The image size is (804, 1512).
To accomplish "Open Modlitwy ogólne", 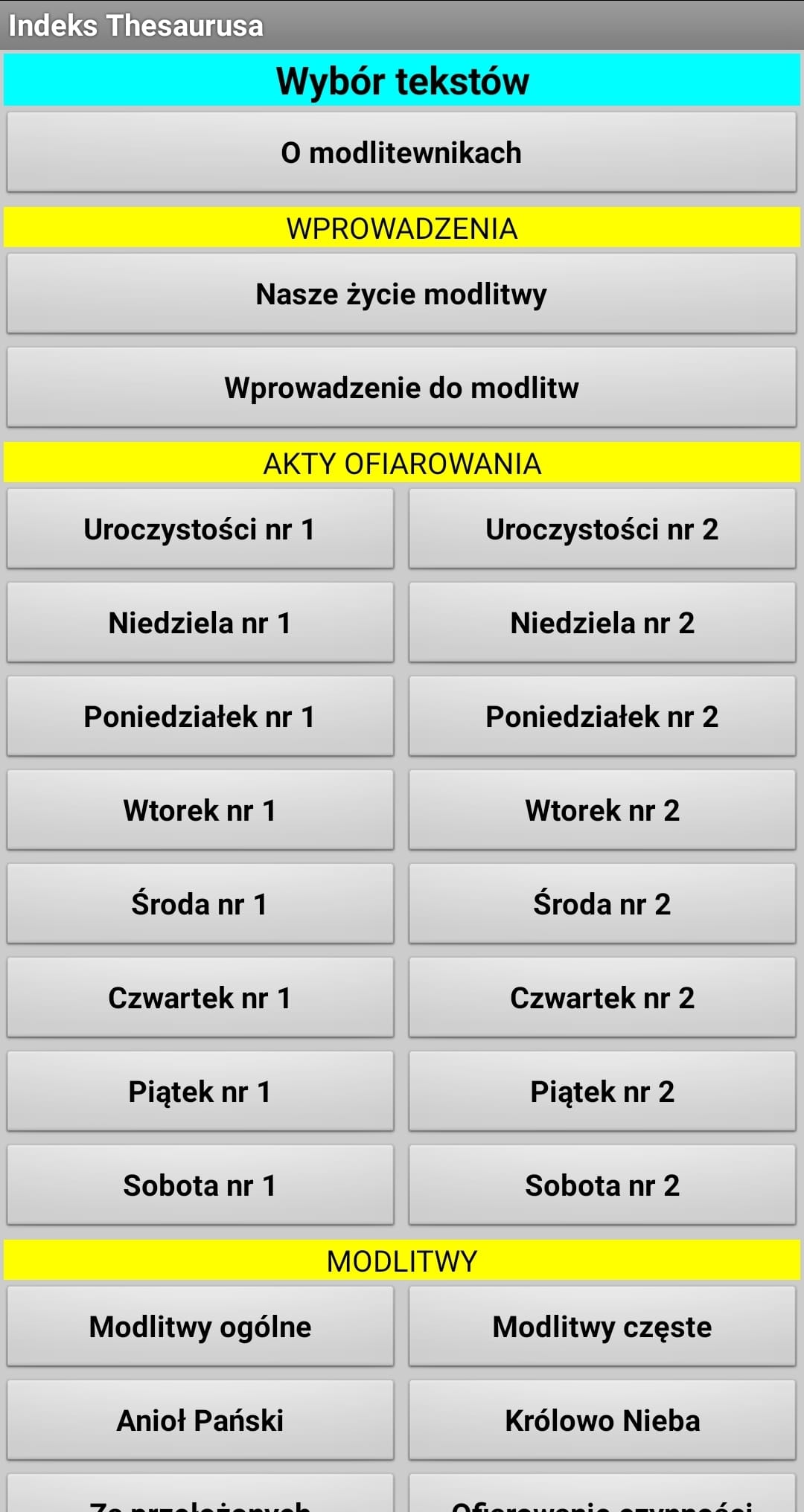I will pyautogui.click(x=200, y=1327).
